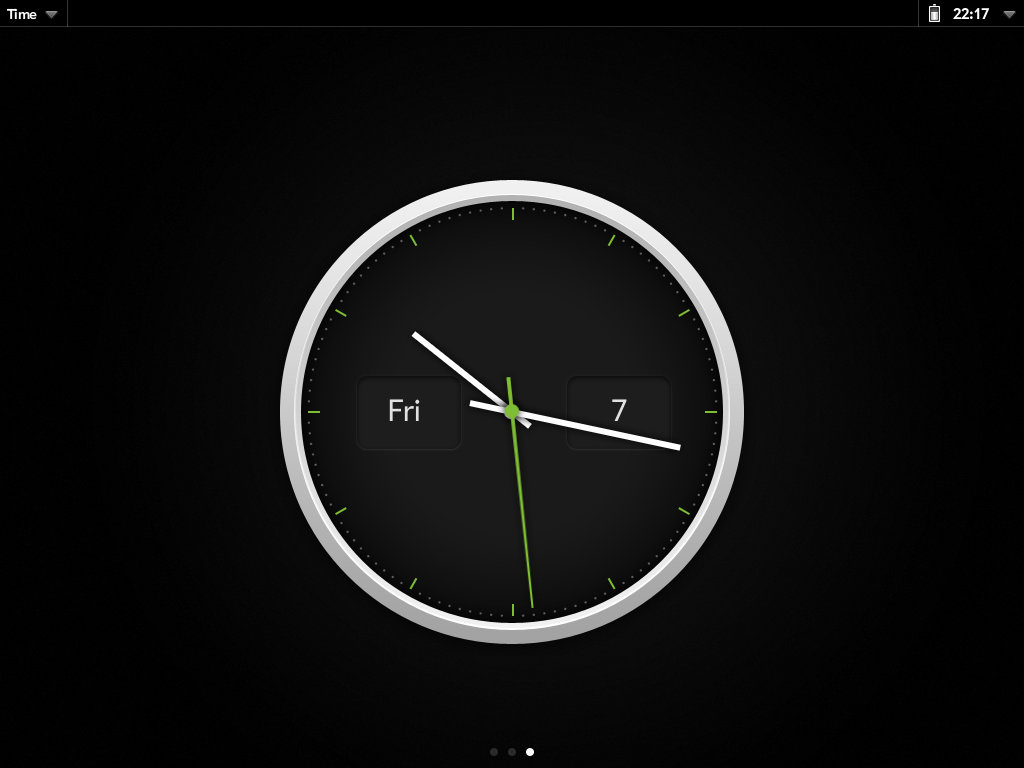Go to the second page indicator dot
The image size is (1024, 768).
point(512,752)
